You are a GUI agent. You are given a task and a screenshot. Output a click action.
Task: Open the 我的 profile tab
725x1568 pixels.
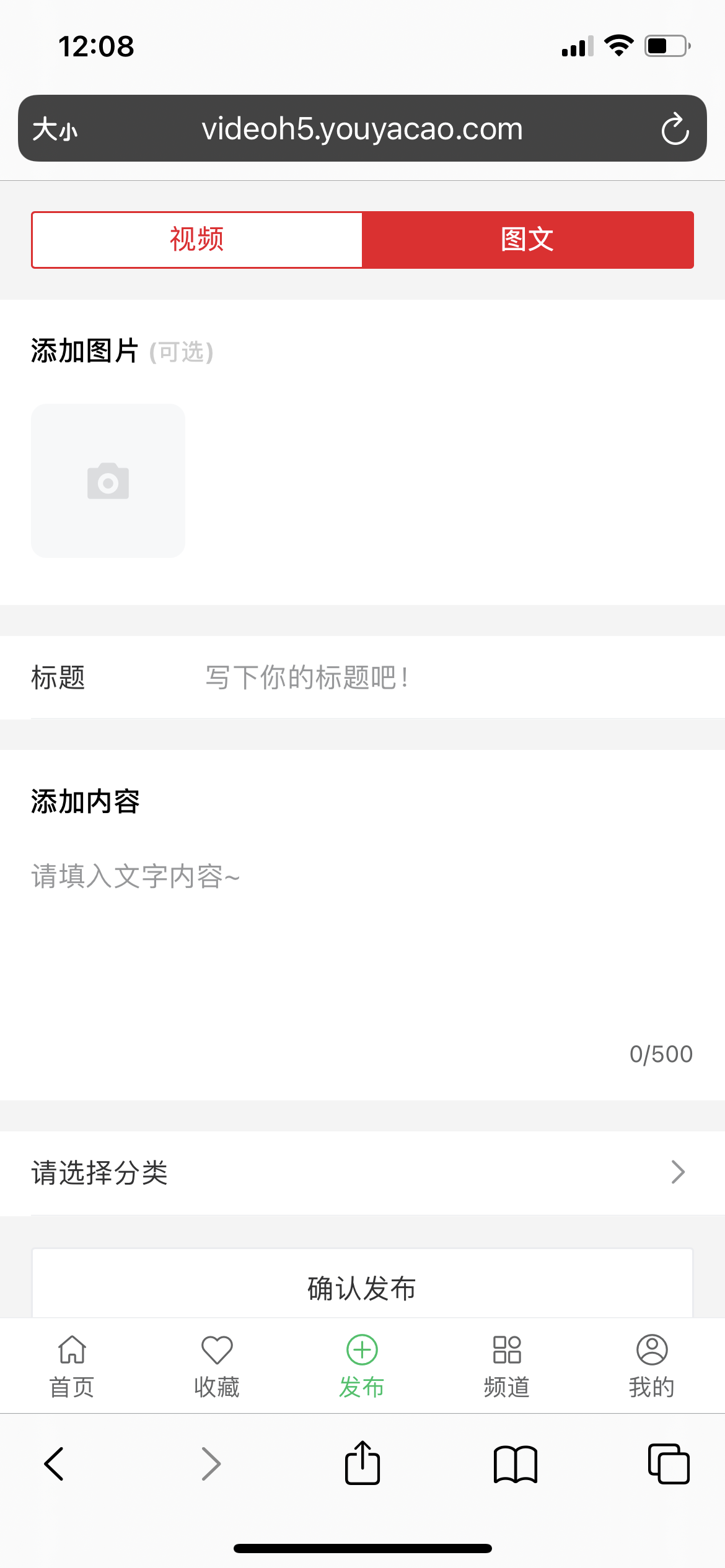652,1366
